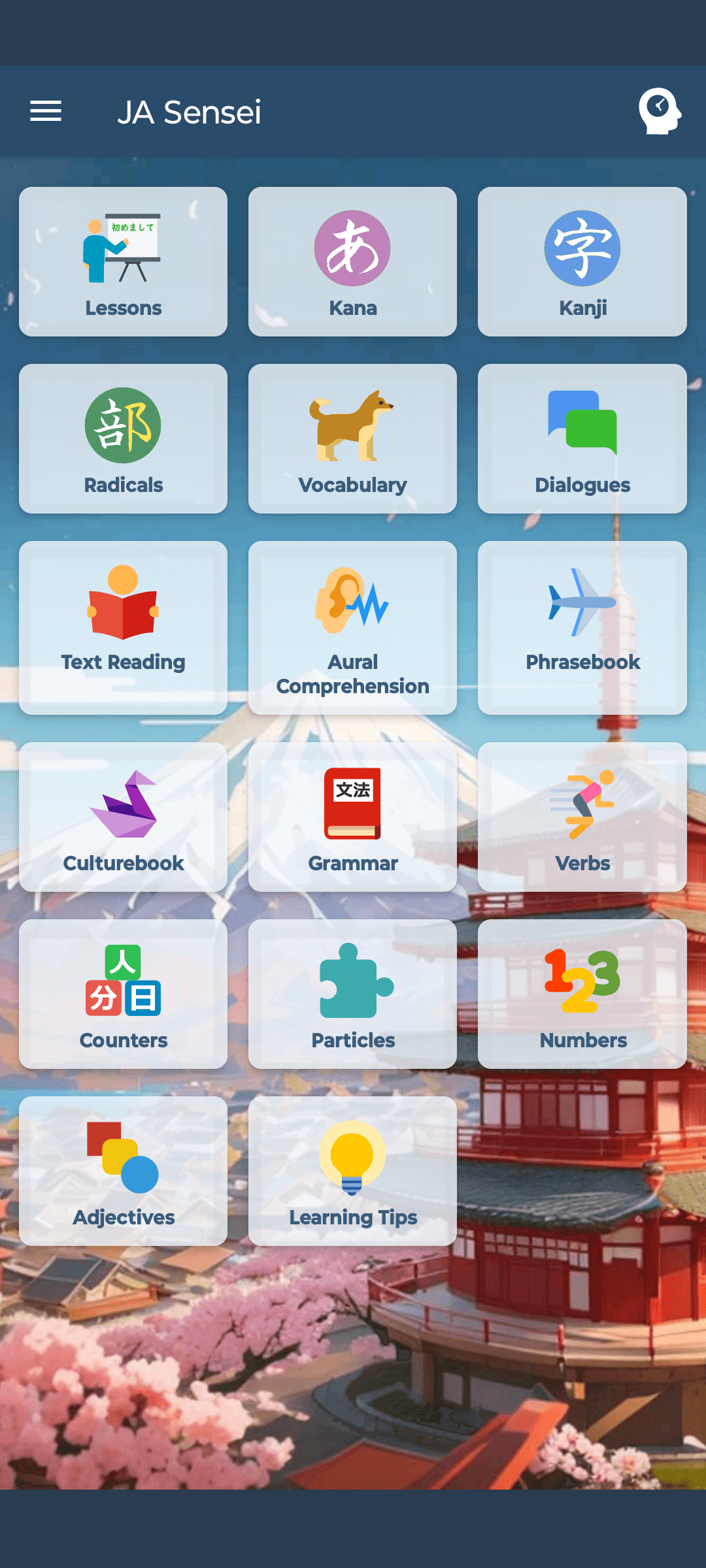The height and width of the screenshot is (1568, 706).
Task: Go to the Grammar section
Action: (x=352, y=817)
